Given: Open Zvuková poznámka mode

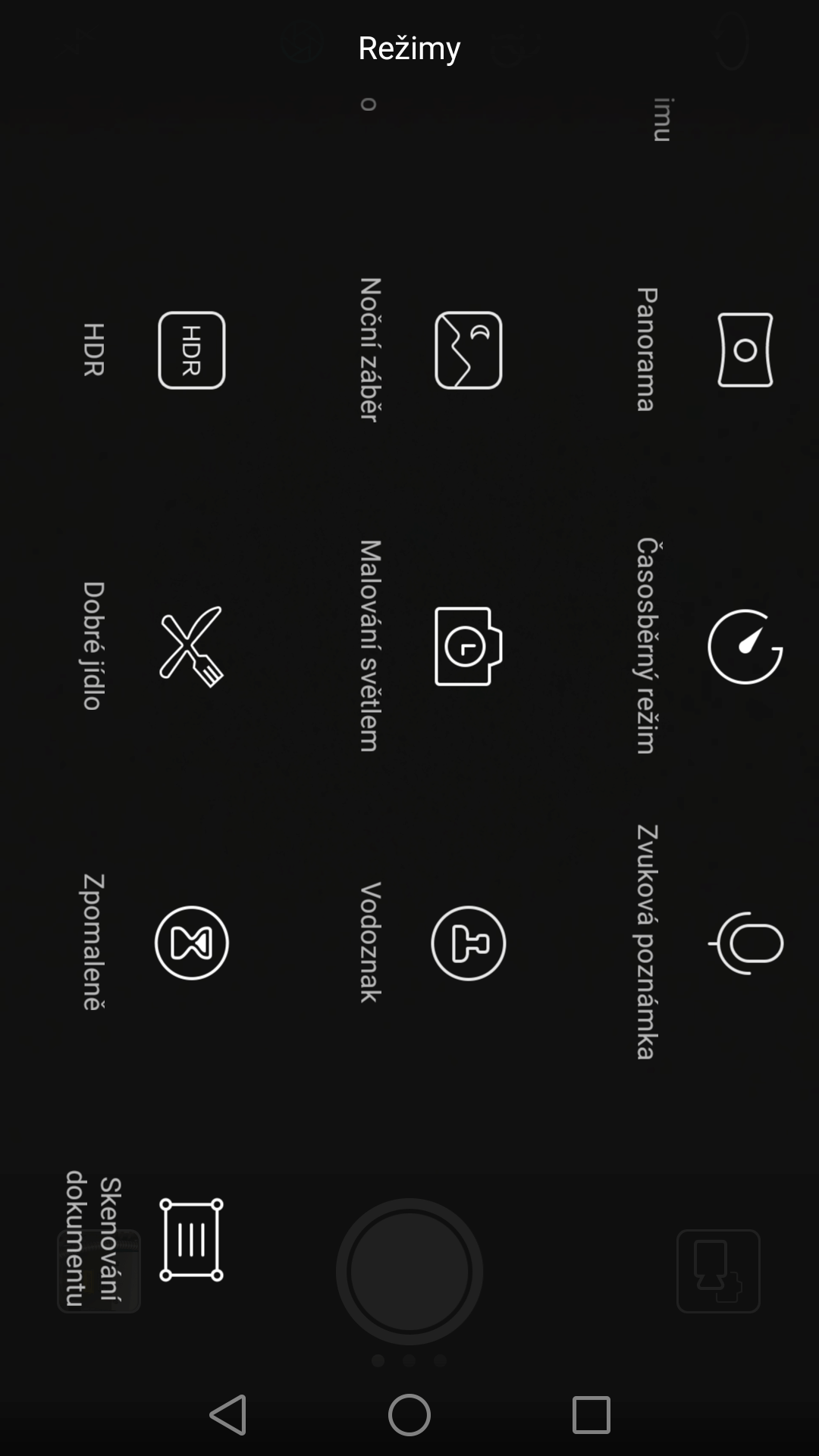Looking at the screenshot, I should 746,943.
